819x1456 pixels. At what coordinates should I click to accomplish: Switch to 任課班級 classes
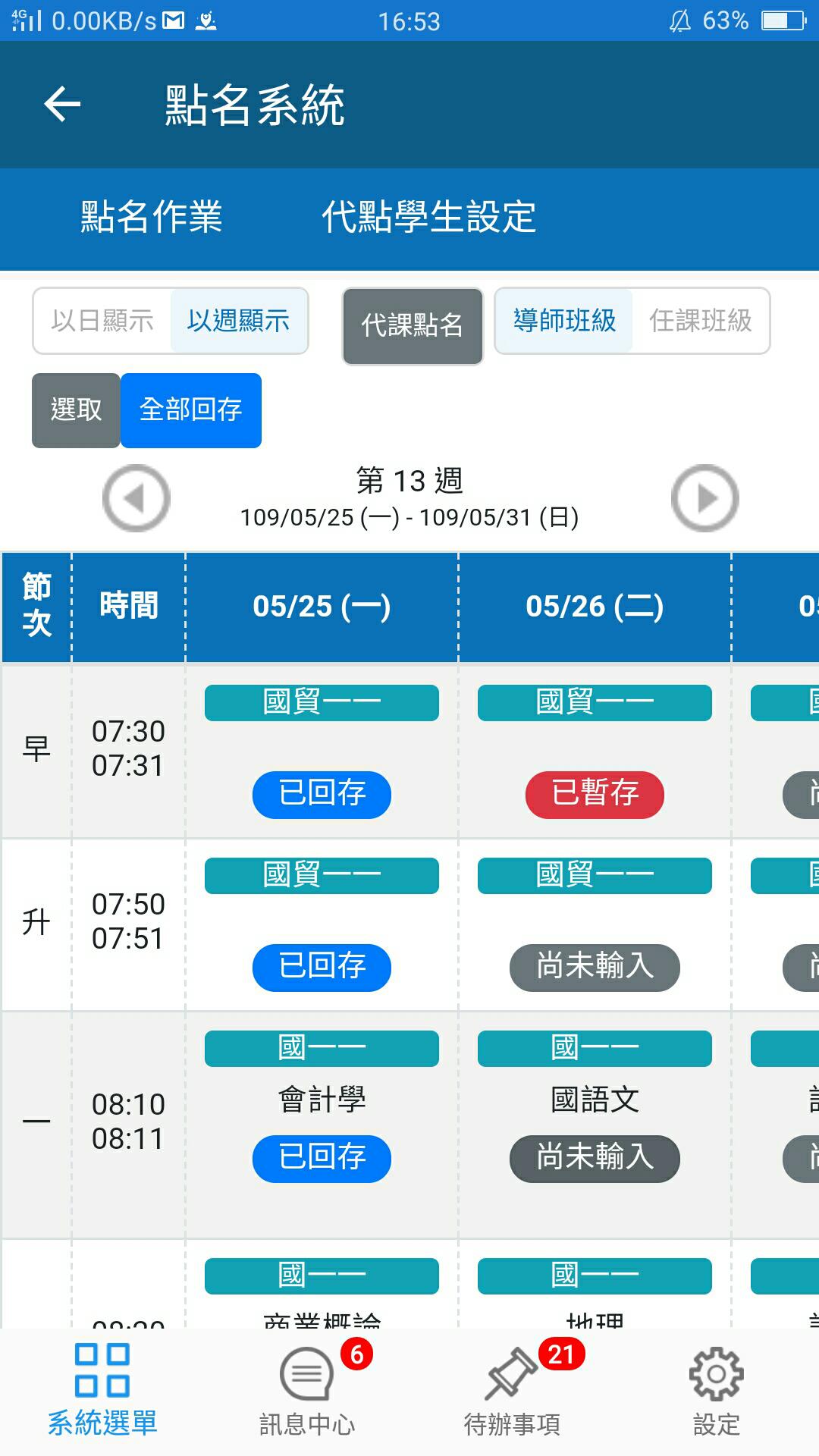coord(701,321)
